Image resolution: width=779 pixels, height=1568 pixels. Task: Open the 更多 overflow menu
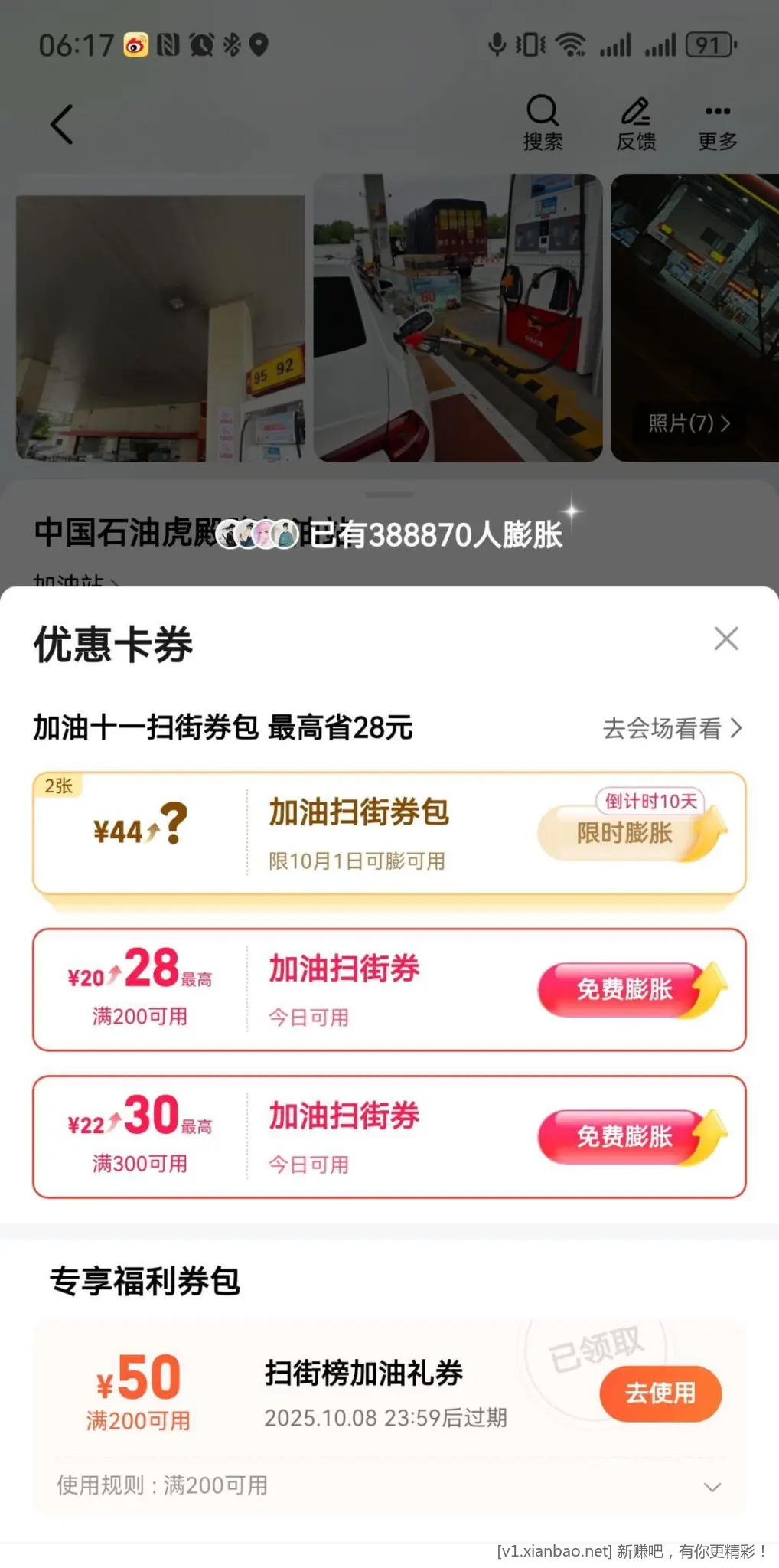click(717, 122)
